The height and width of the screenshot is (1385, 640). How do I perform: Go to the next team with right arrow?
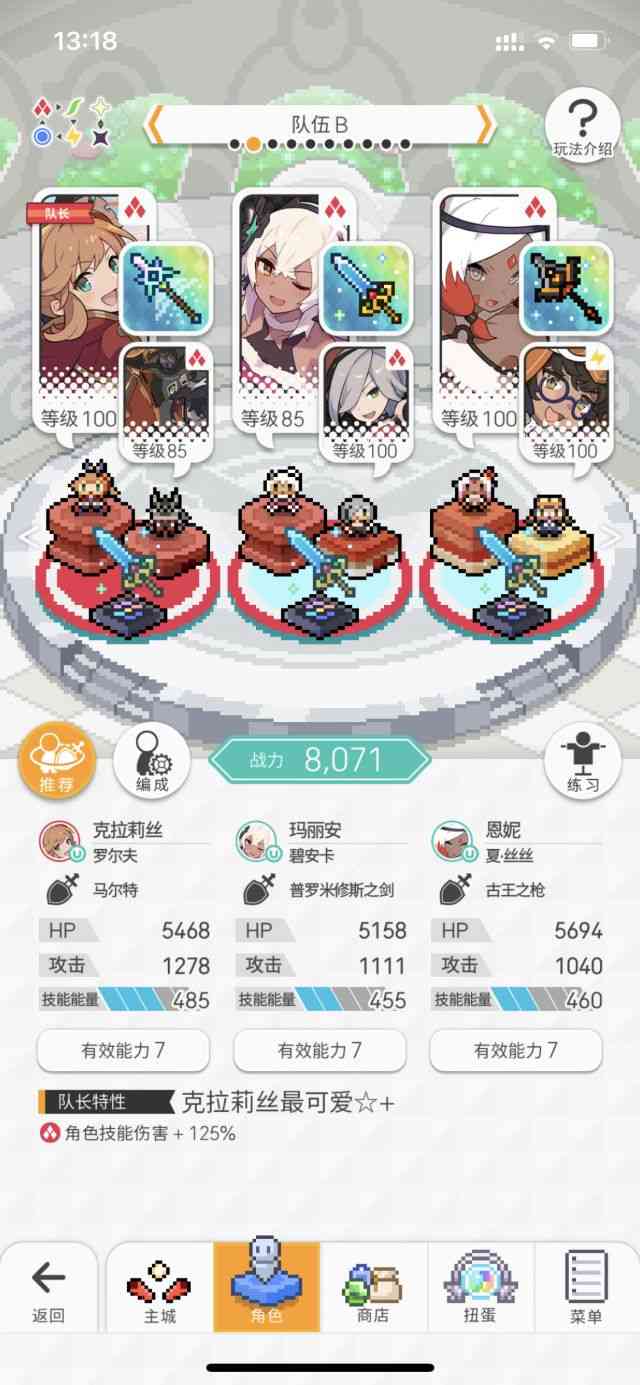(484, 125)
